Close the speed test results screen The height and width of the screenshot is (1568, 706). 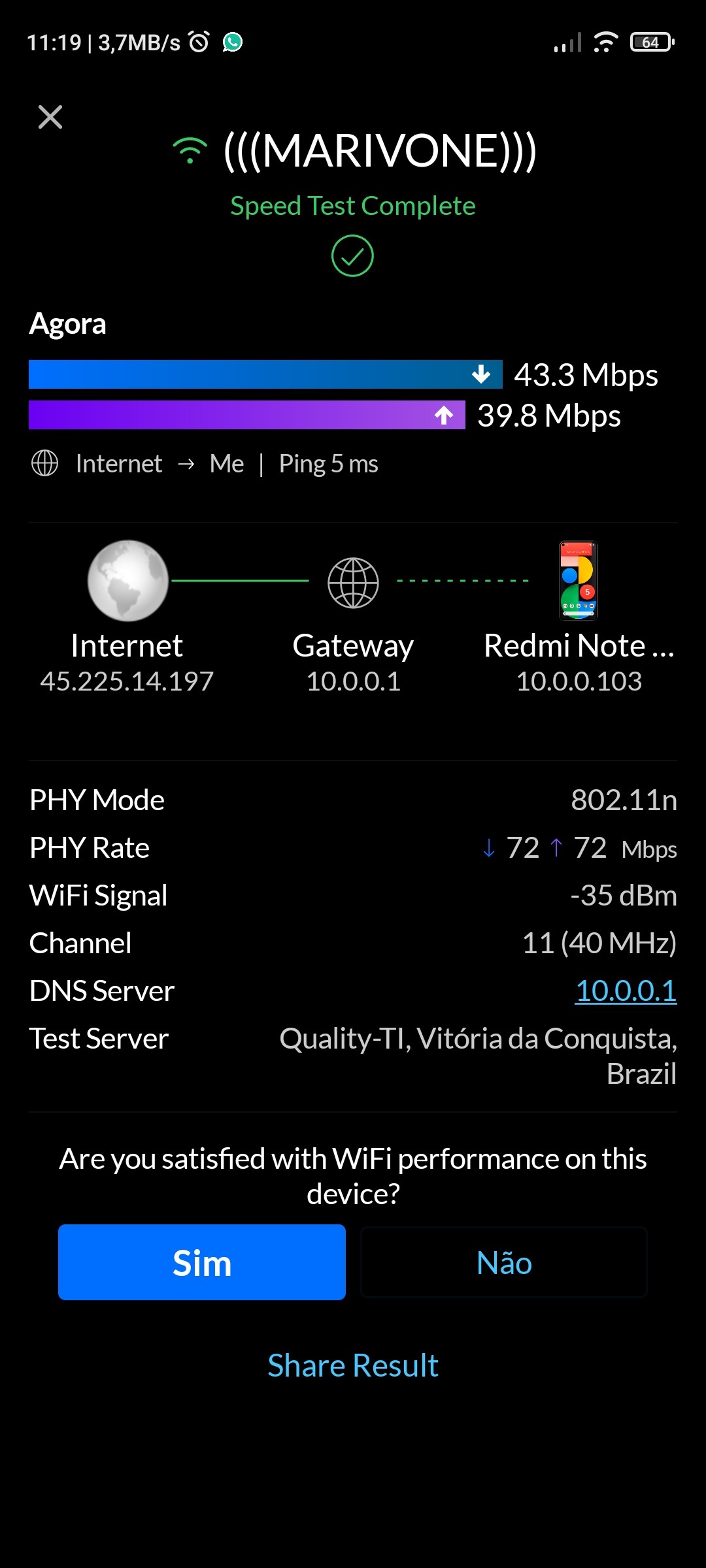50,118
